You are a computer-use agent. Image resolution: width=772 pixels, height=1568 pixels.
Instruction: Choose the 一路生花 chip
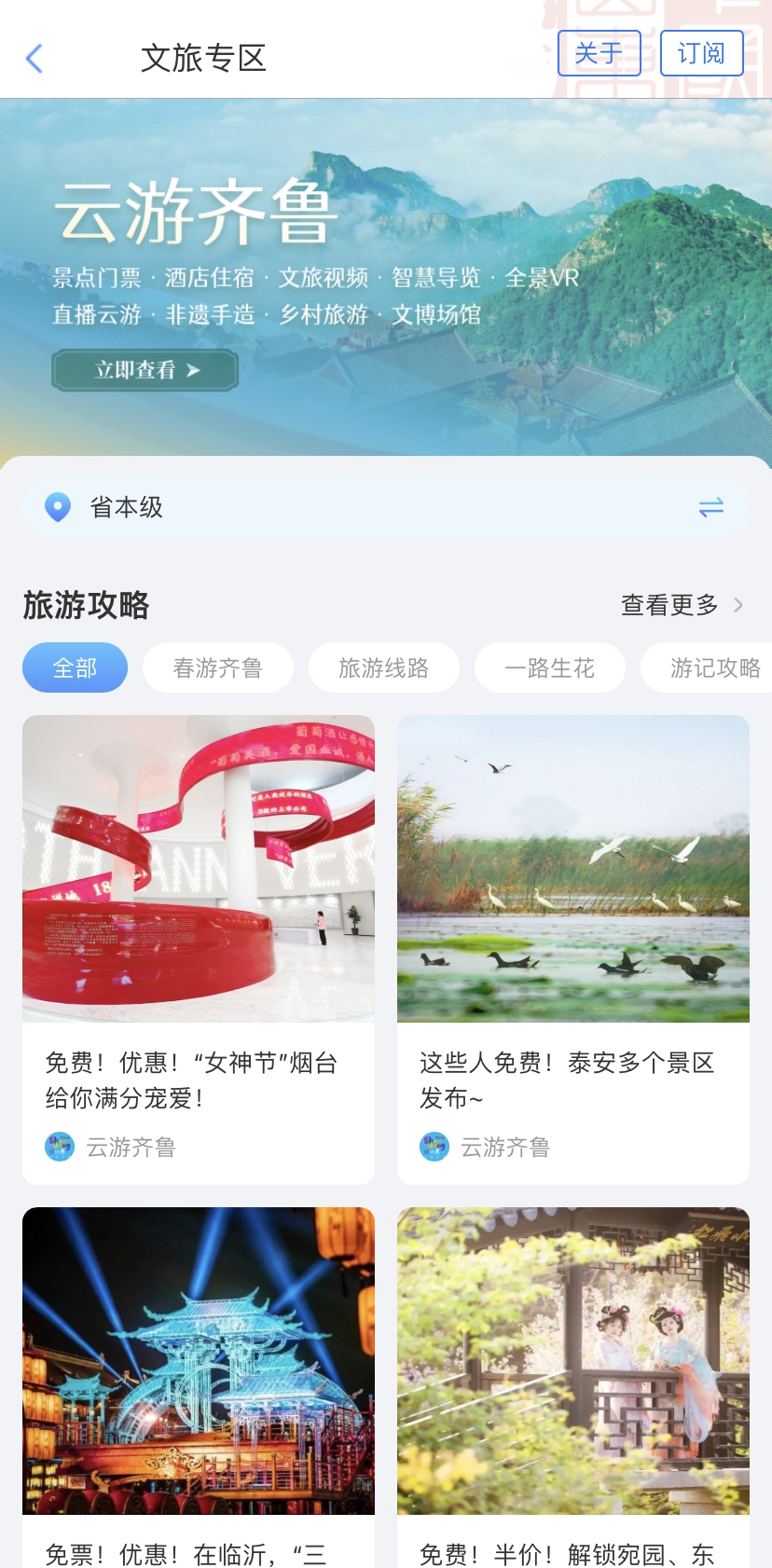tap(549, 667)
